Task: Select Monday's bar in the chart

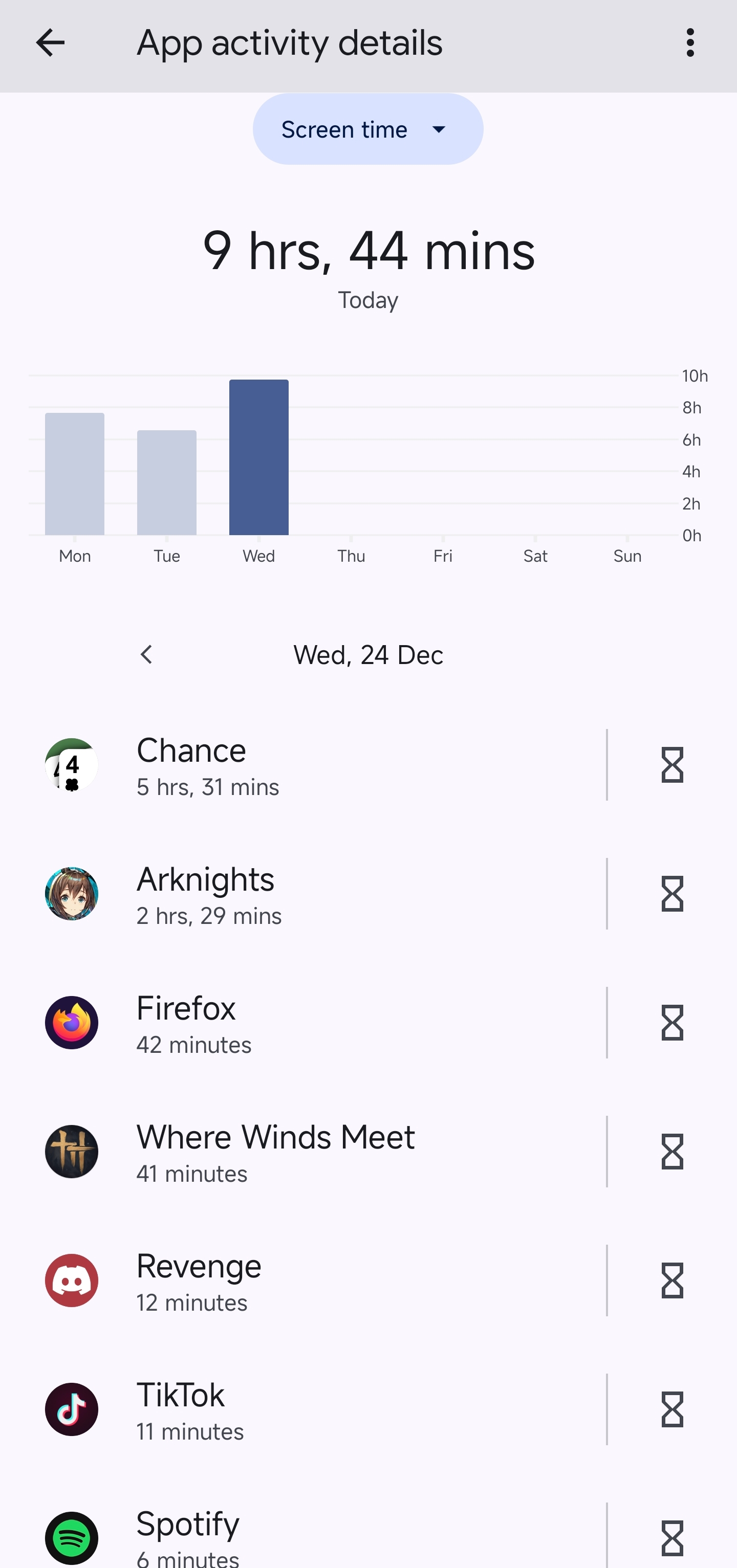Action: [74, 474]
